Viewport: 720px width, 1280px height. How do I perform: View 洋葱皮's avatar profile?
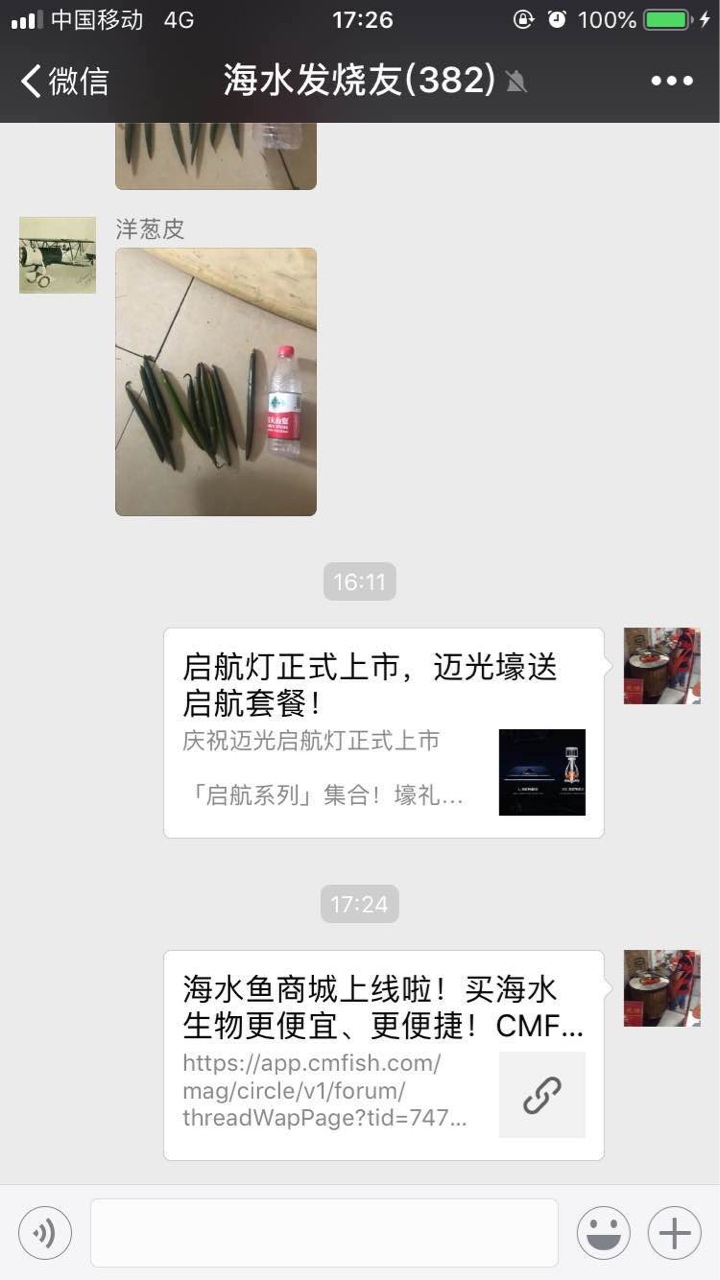(58, 255)
